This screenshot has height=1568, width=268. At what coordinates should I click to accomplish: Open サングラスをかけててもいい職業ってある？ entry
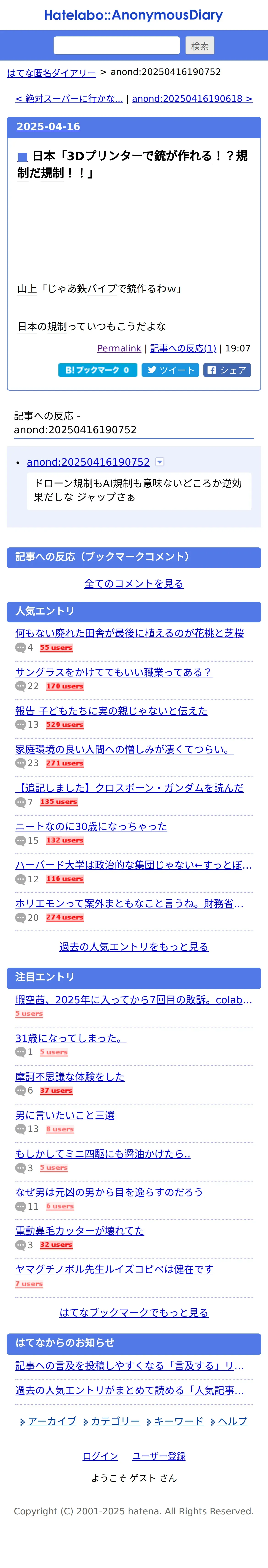pos(114,672)
